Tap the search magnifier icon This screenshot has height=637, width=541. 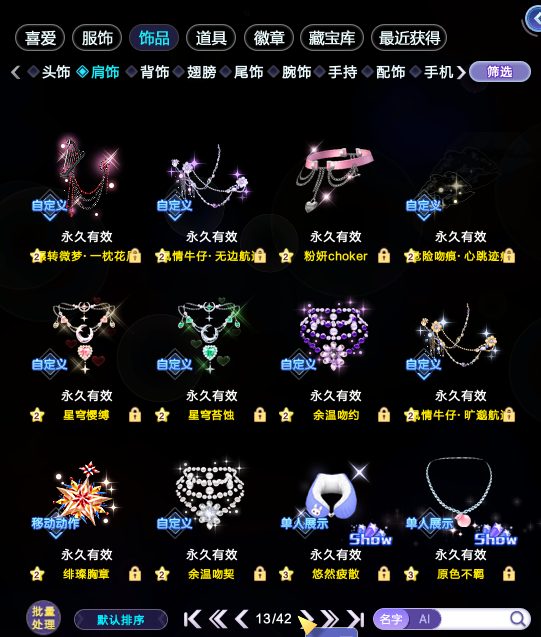tap(517, 619)
